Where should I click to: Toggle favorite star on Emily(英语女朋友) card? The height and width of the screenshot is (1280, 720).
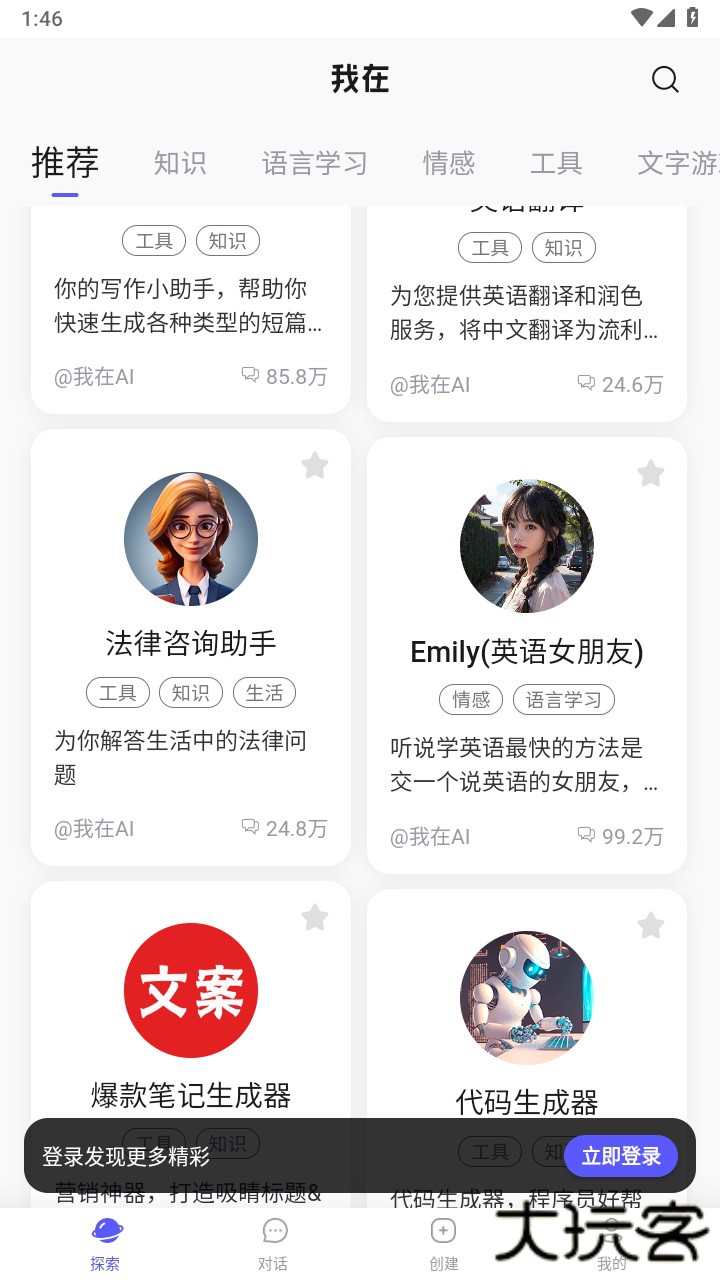[651, 473]
